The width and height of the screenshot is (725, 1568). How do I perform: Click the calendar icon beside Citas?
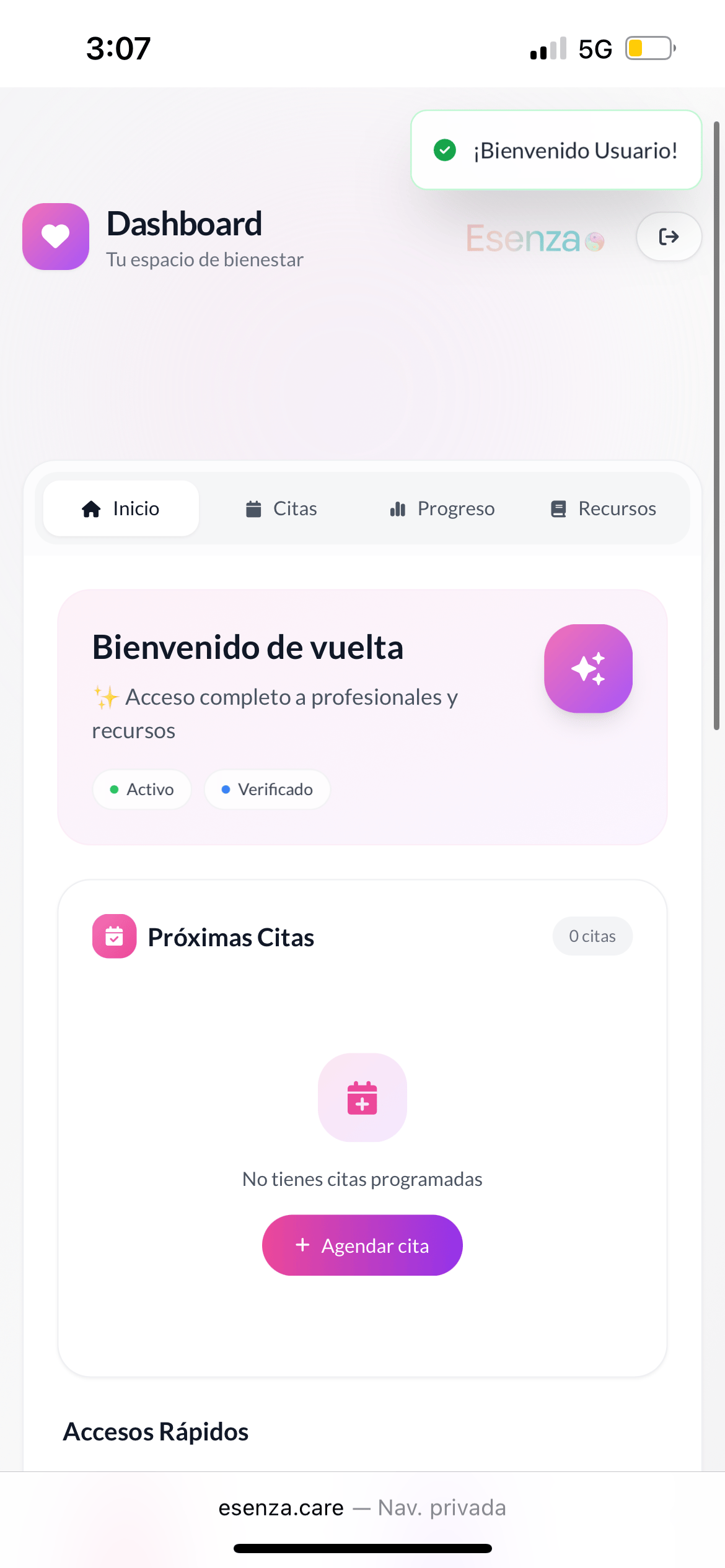[252, 508]
